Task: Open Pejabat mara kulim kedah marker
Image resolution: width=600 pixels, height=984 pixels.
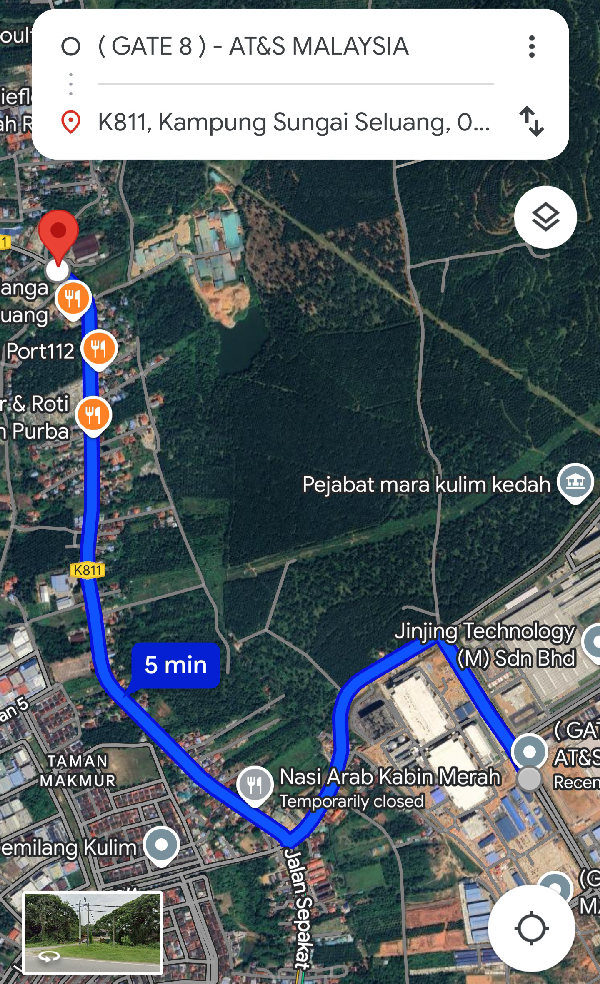Action: coord(574,483)
